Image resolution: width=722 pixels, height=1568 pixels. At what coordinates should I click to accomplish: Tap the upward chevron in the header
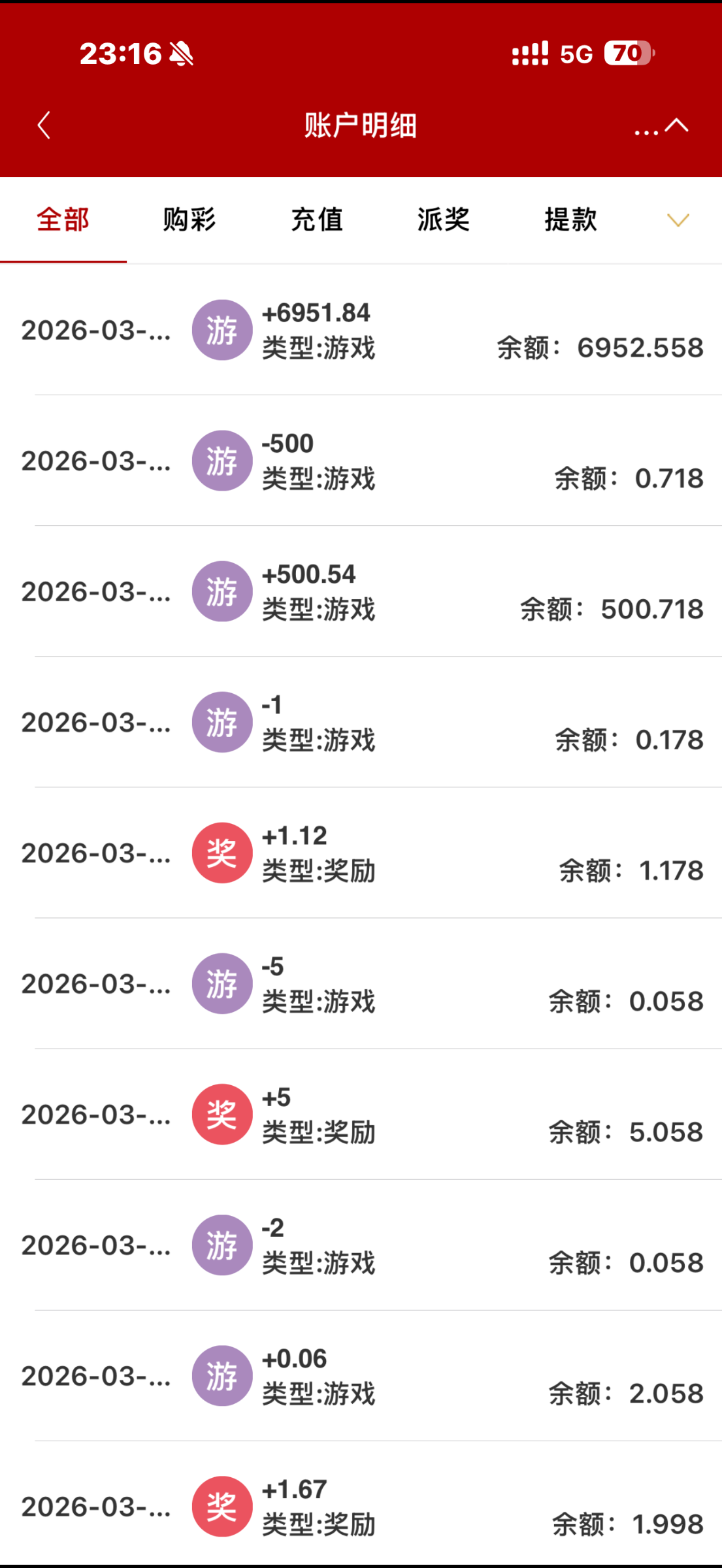click(x=678, y=125)
